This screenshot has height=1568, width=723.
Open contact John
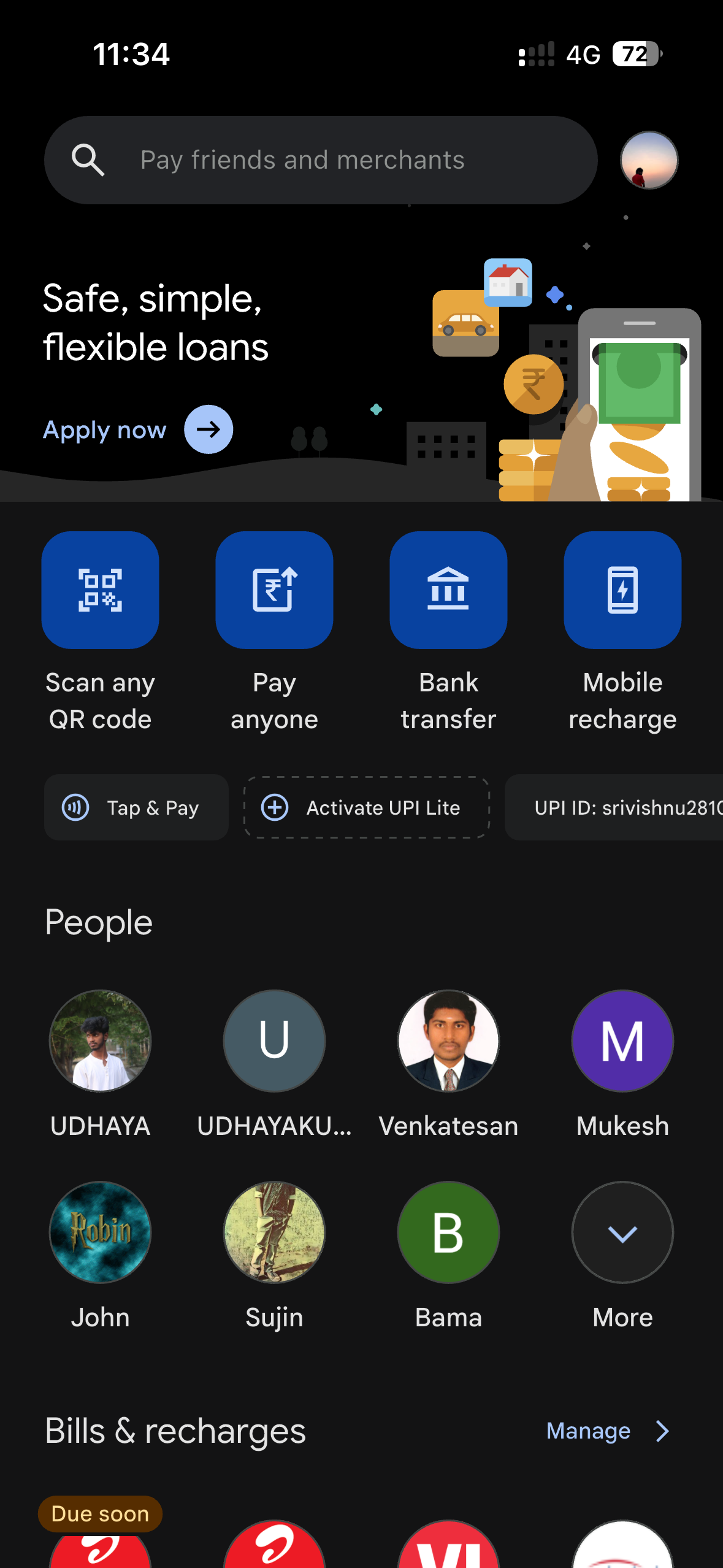click(x=100, y=1232)
